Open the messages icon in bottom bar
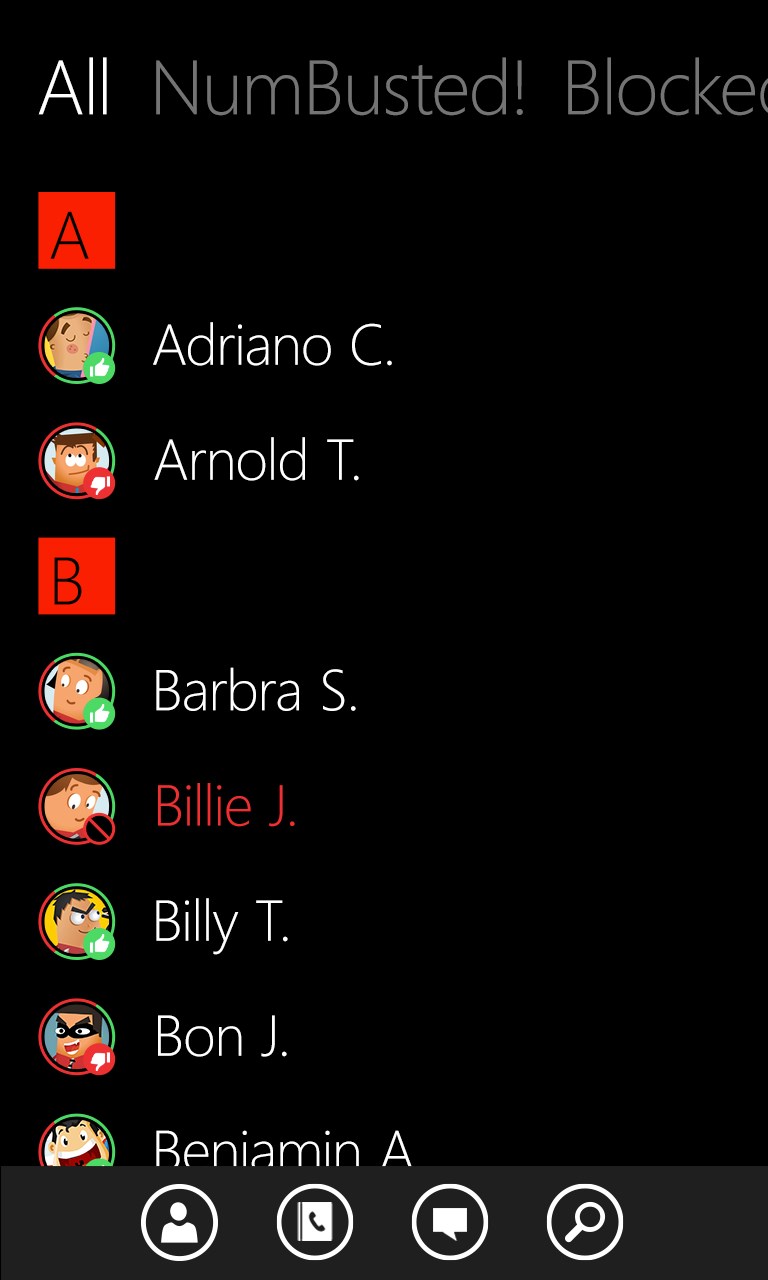This screenshot has height=1280, width=768. point(450,1222)
